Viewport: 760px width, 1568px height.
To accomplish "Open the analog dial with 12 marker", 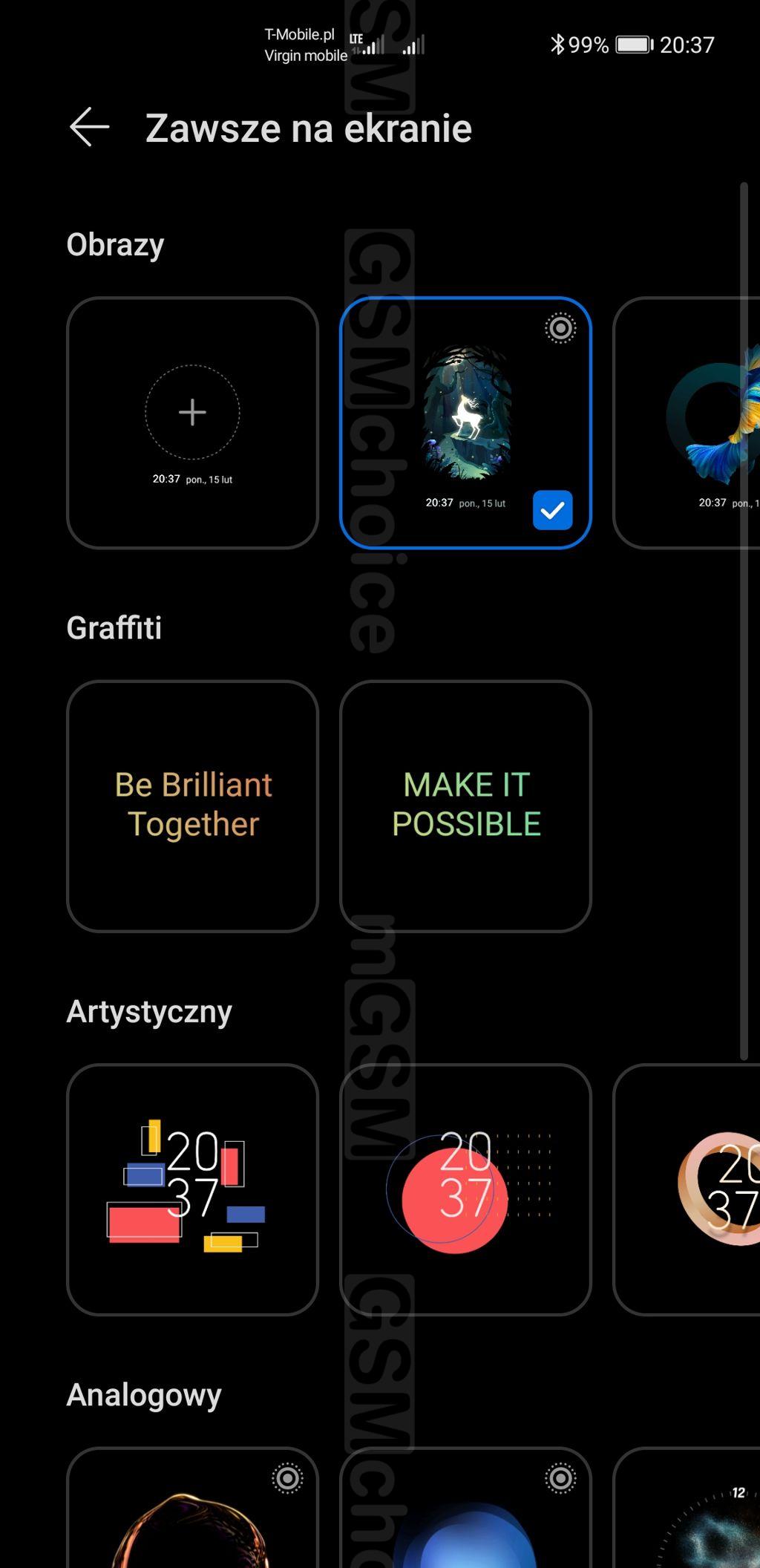I will pos(687,1515).
